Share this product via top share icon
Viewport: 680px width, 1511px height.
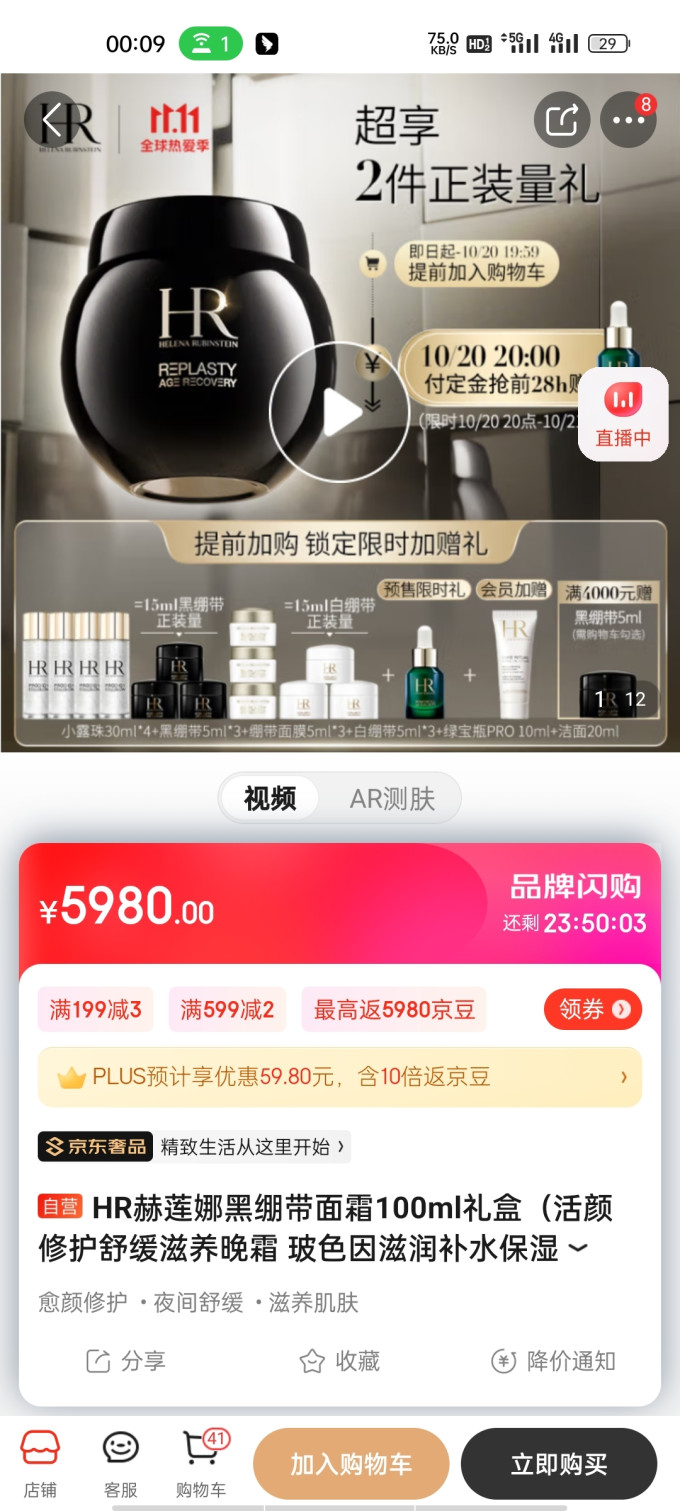pos(562,120)
